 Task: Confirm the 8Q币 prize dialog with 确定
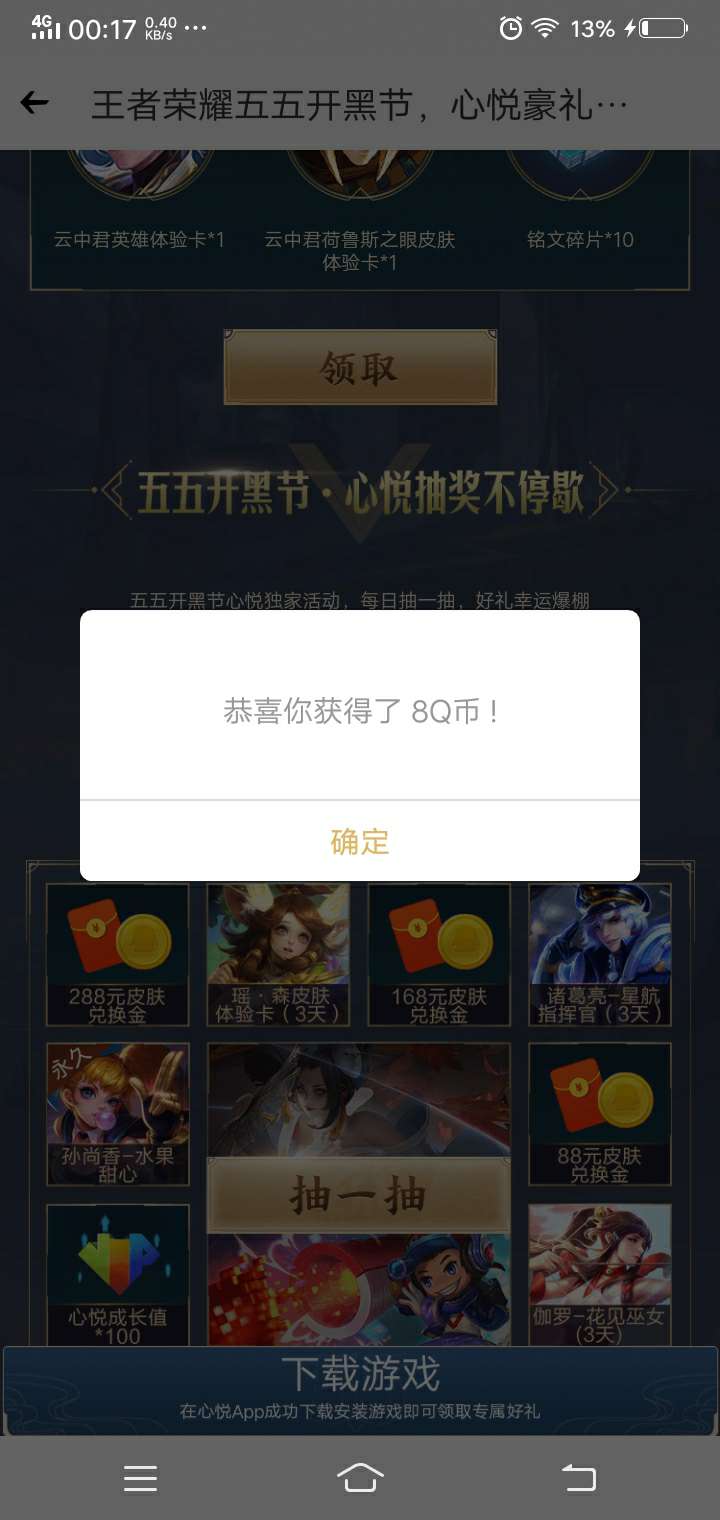tap(359, 841)
